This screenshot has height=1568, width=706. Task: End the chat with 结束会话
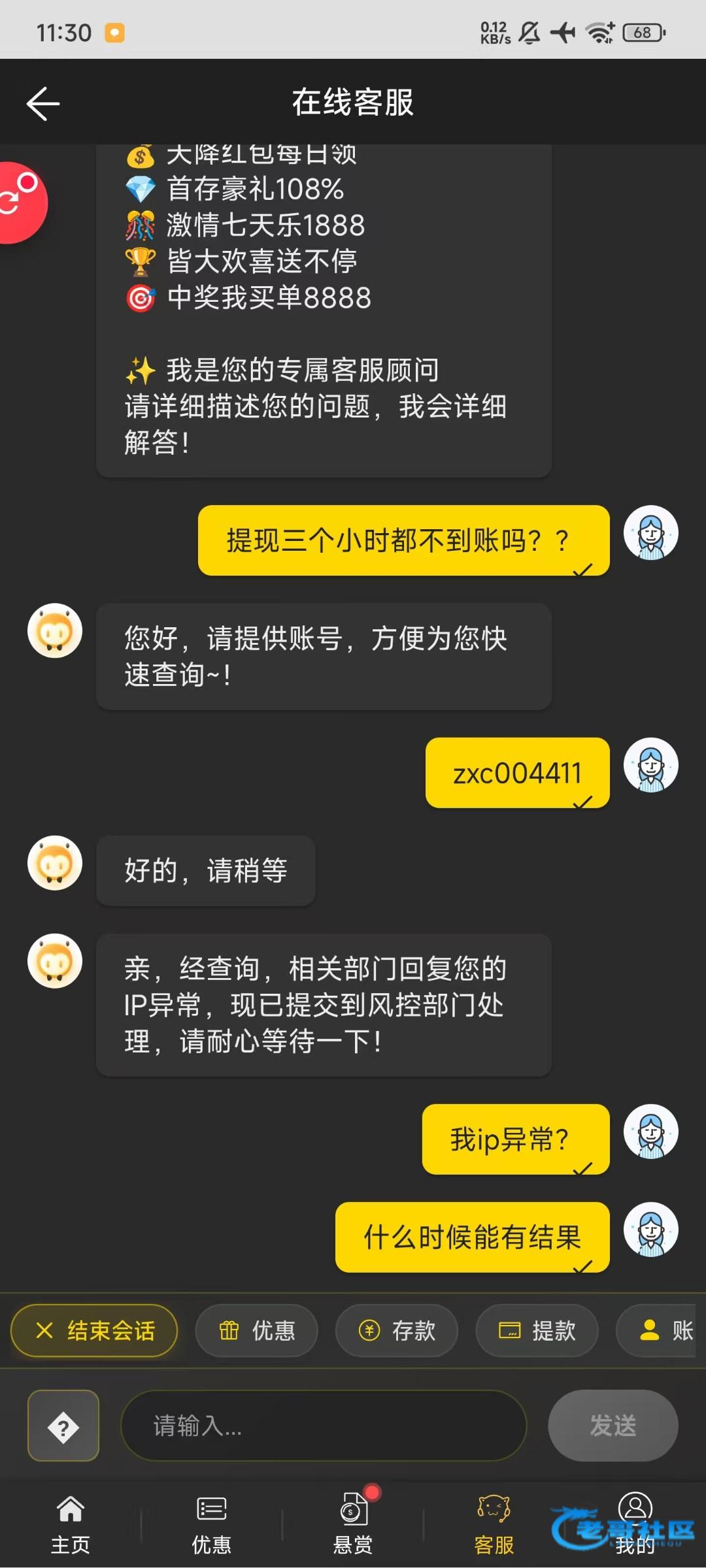tap(94, 1330)
